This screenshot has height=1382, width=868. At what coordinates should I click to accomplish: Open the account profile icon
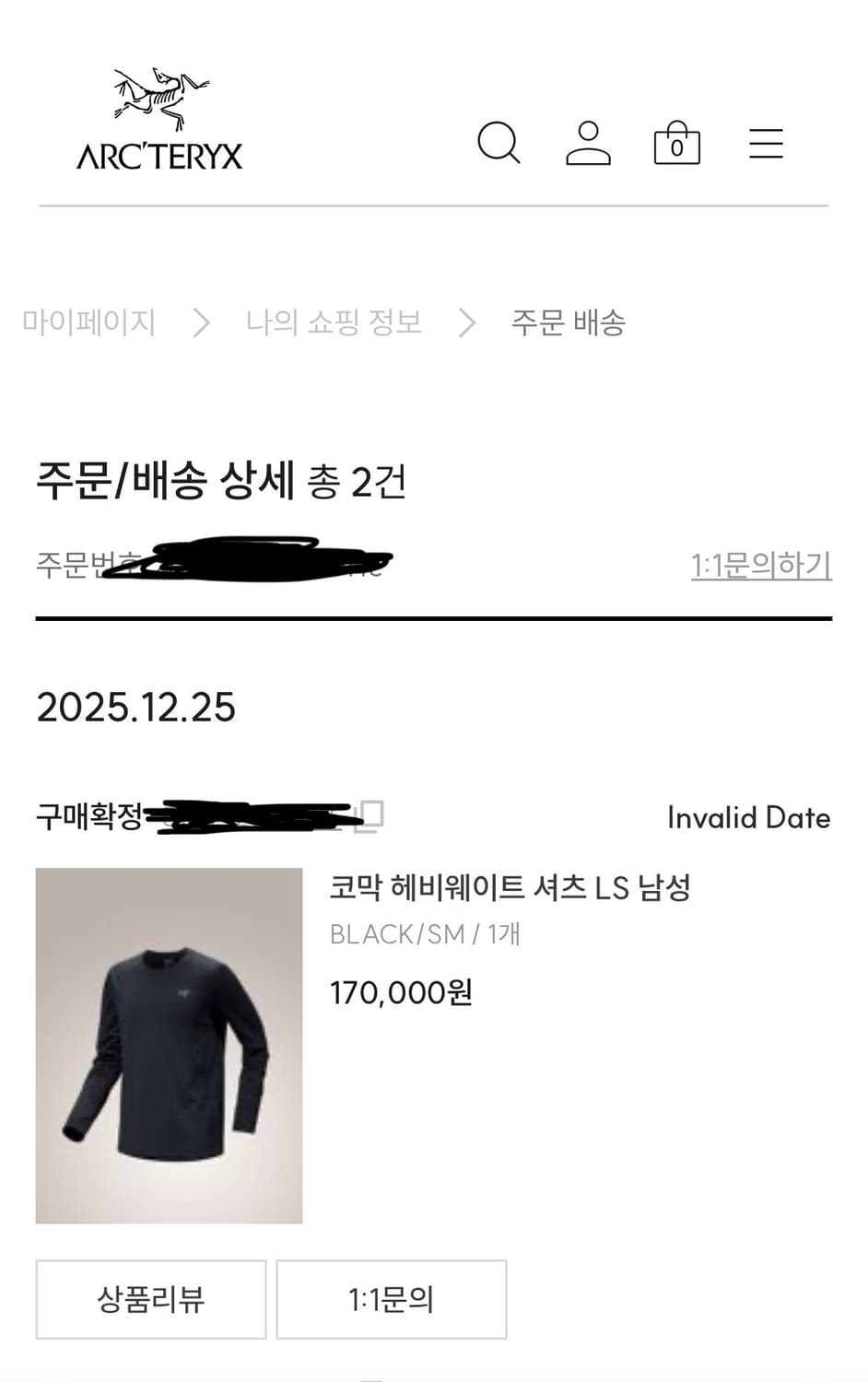(x=588, y=144)
